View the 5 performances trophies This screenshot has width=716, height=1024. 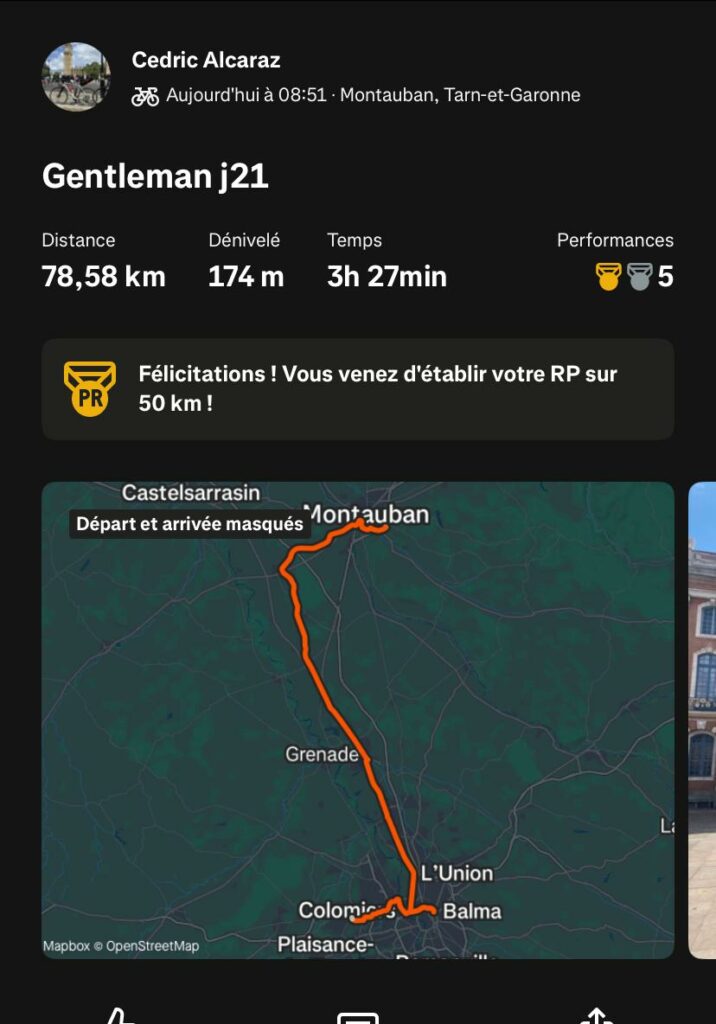pyautogui.click(x=634, y=276)
